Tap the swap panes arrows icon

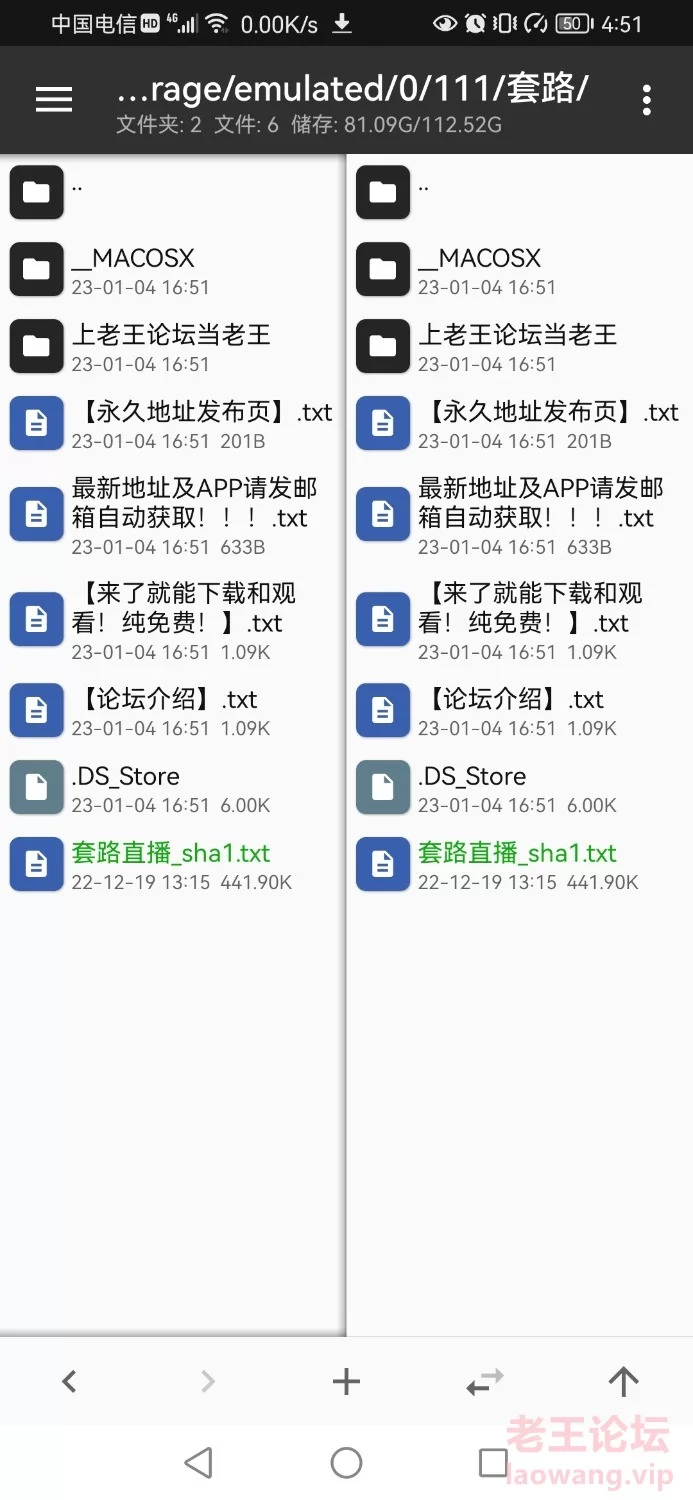(x=485, y=1383)
